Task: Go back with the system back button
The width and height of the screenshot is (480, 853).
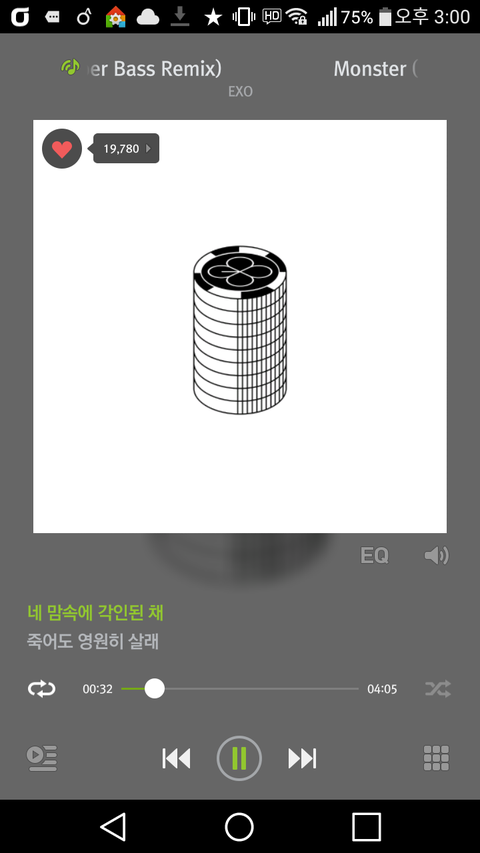Action: click(114, 827)
